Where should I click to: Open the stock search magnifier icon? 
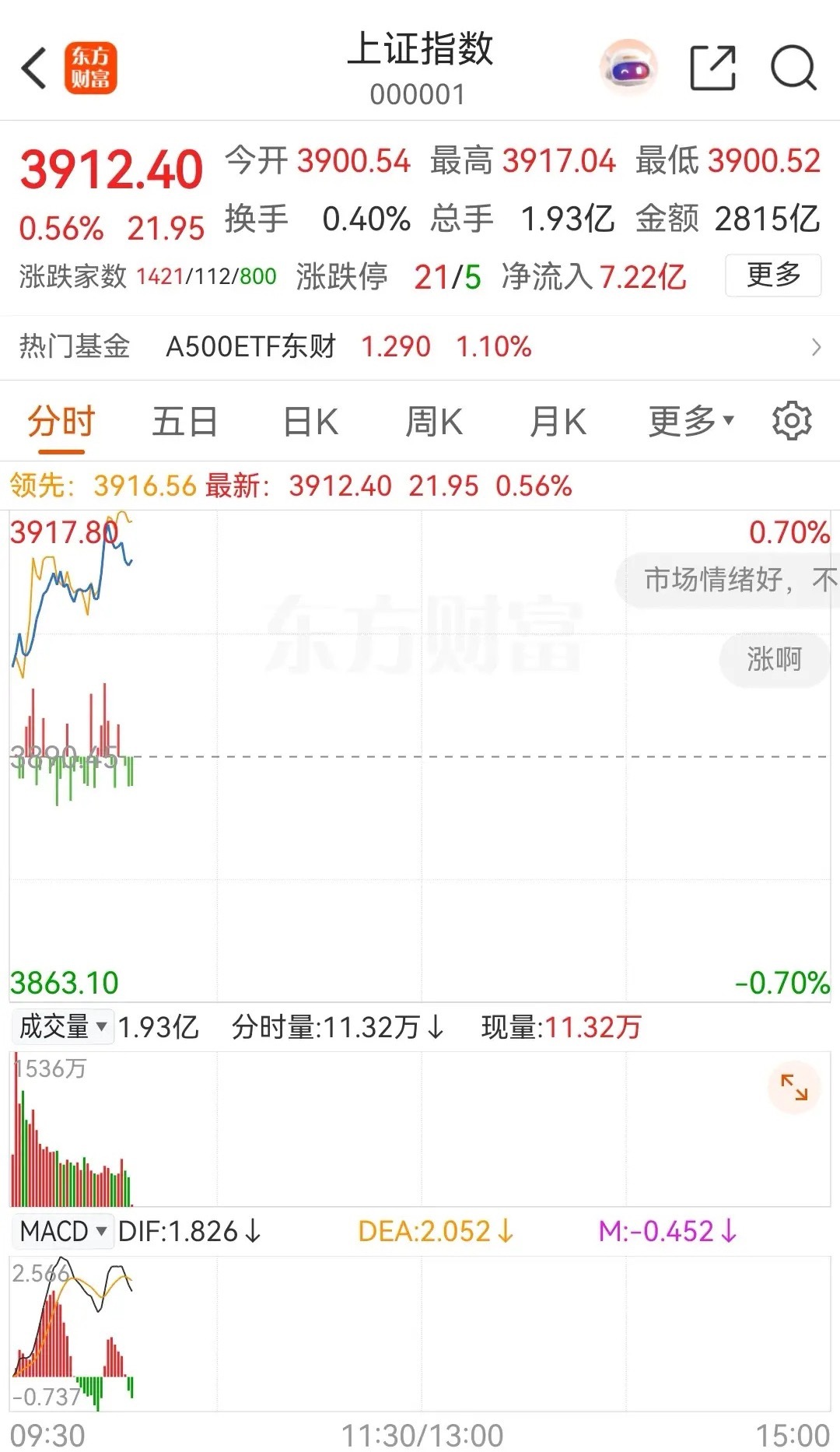(x=792, y=68)
